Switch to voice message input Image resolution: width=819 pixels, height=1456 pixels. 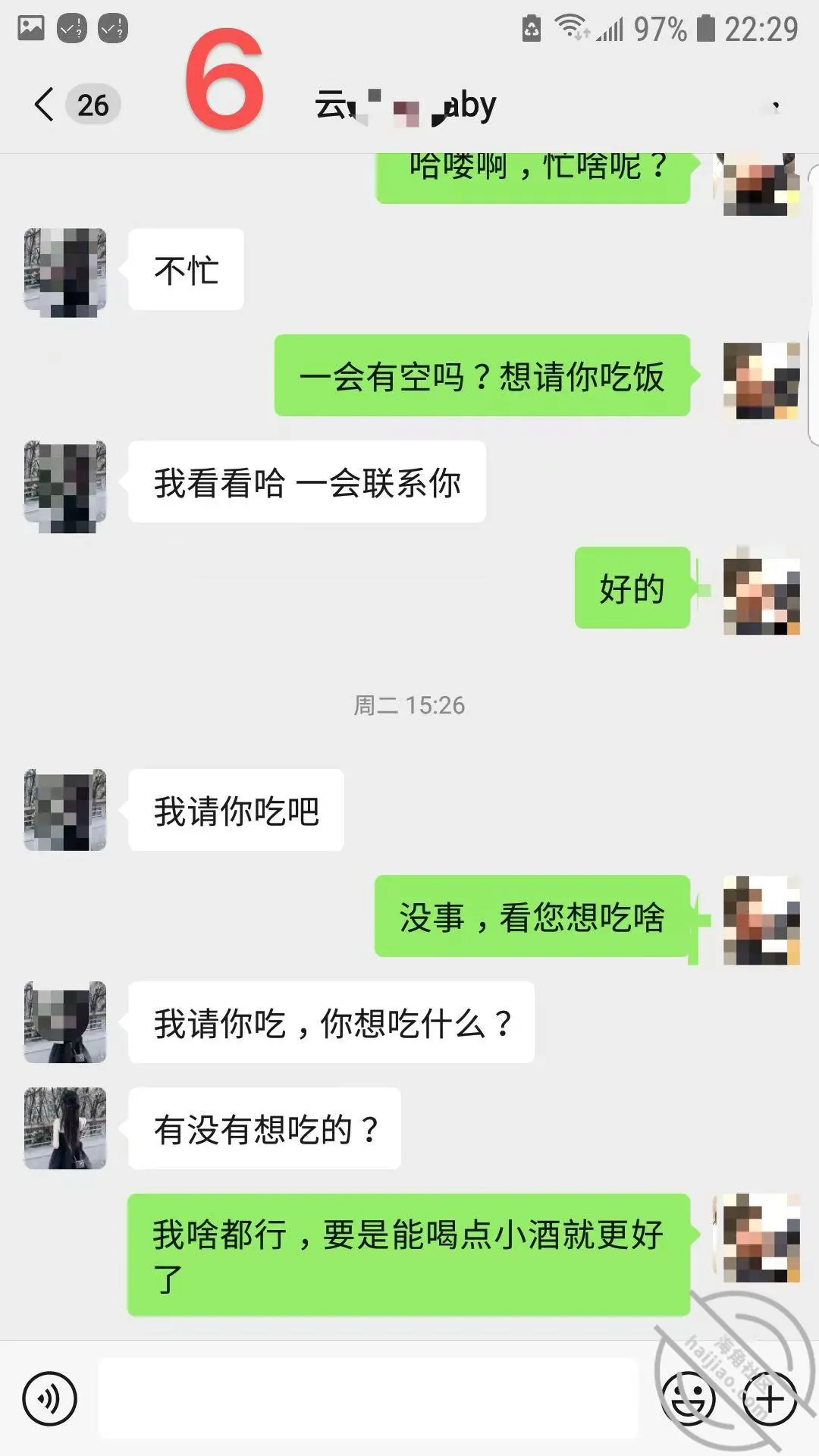pyautogui.click(x=49, y=1398)
